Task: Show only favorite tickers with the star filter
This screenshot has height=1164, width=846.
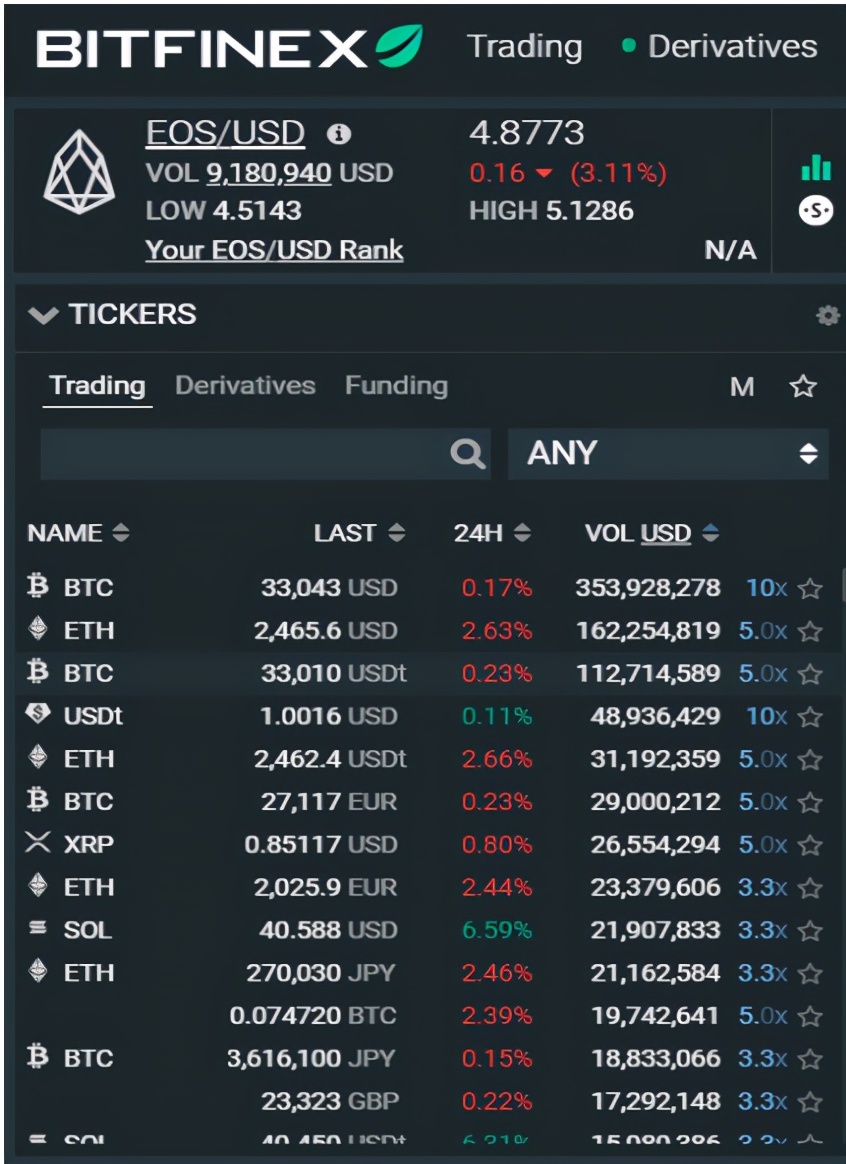Action: [x=803, y=387]
